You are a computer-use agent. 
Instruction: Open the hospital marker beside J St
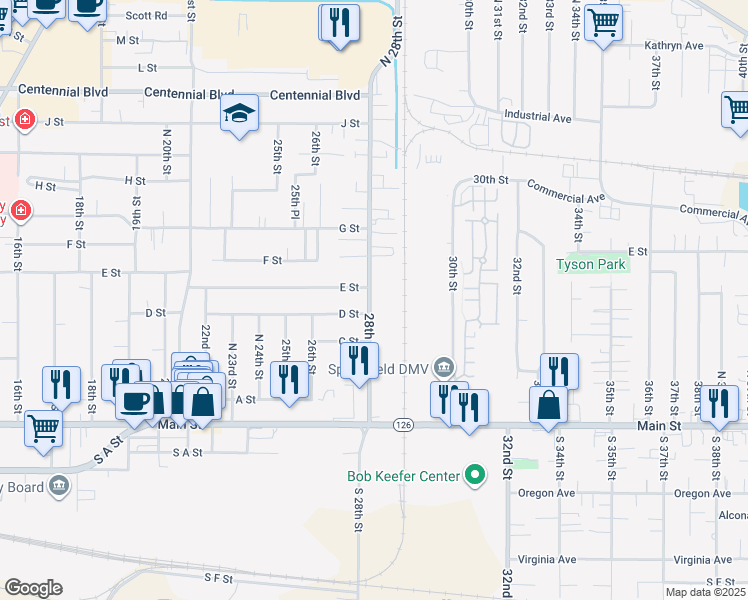point(25,120)
